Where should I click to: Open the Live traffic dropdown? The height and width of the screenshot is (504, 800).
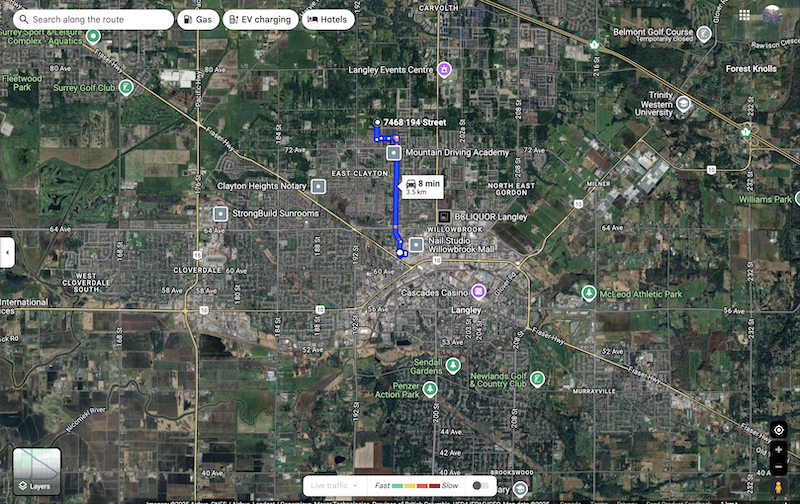(x=333, y=485)
